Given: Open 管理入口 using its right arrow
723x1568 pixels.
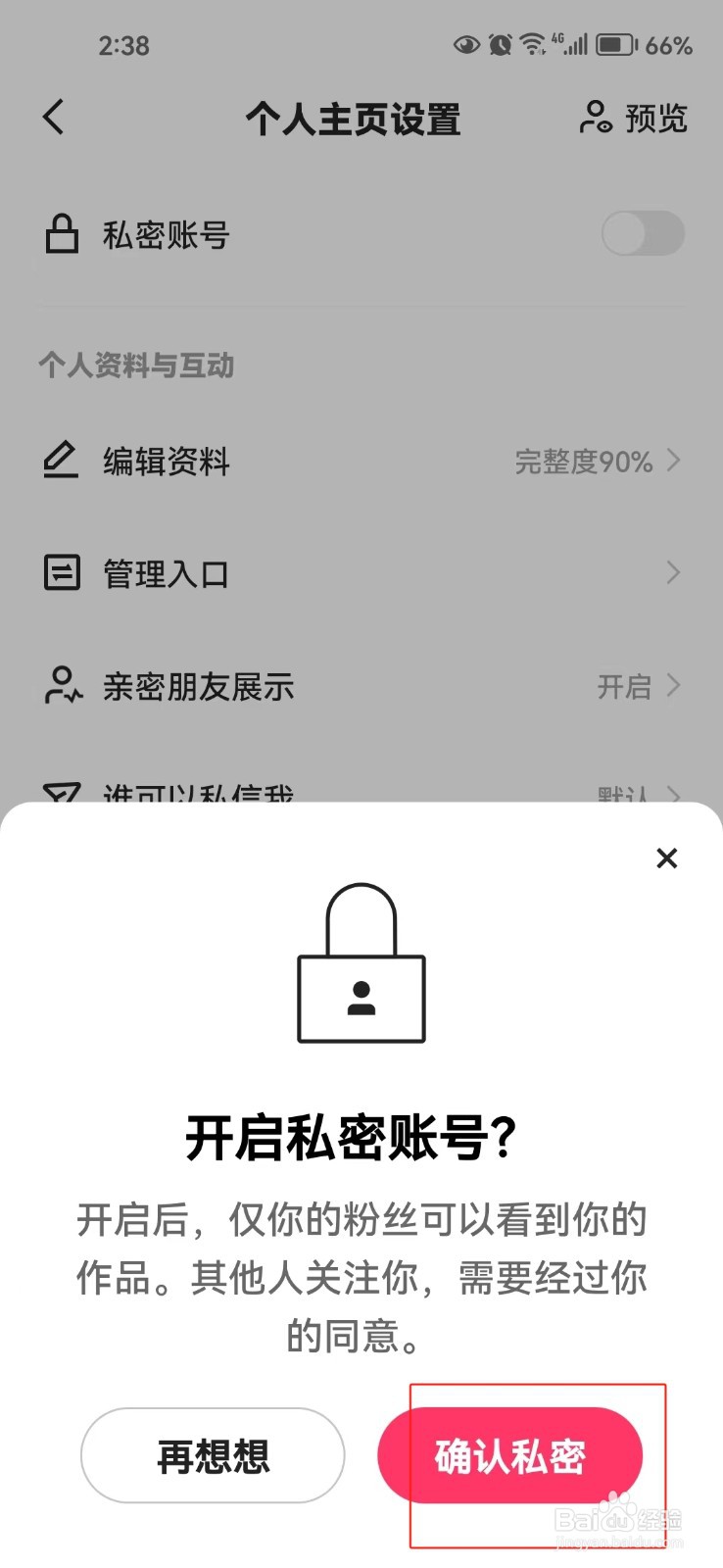Looking at the screenshot, I should pos(673,572).
